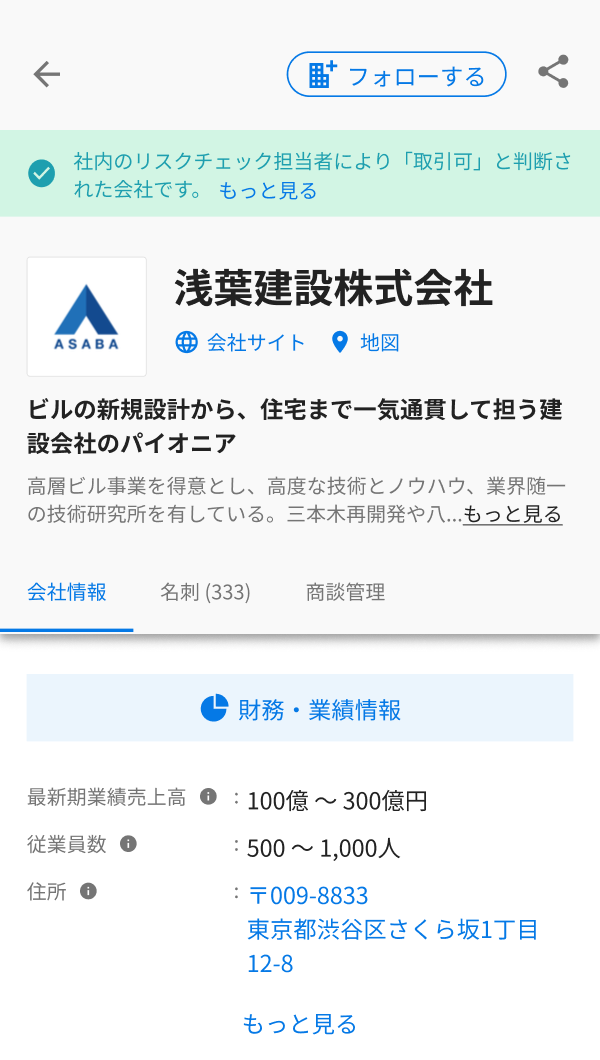Screen dimensions: 600x1060
Task: Open the 会社サイト link
Action: [x=240, y=342]
